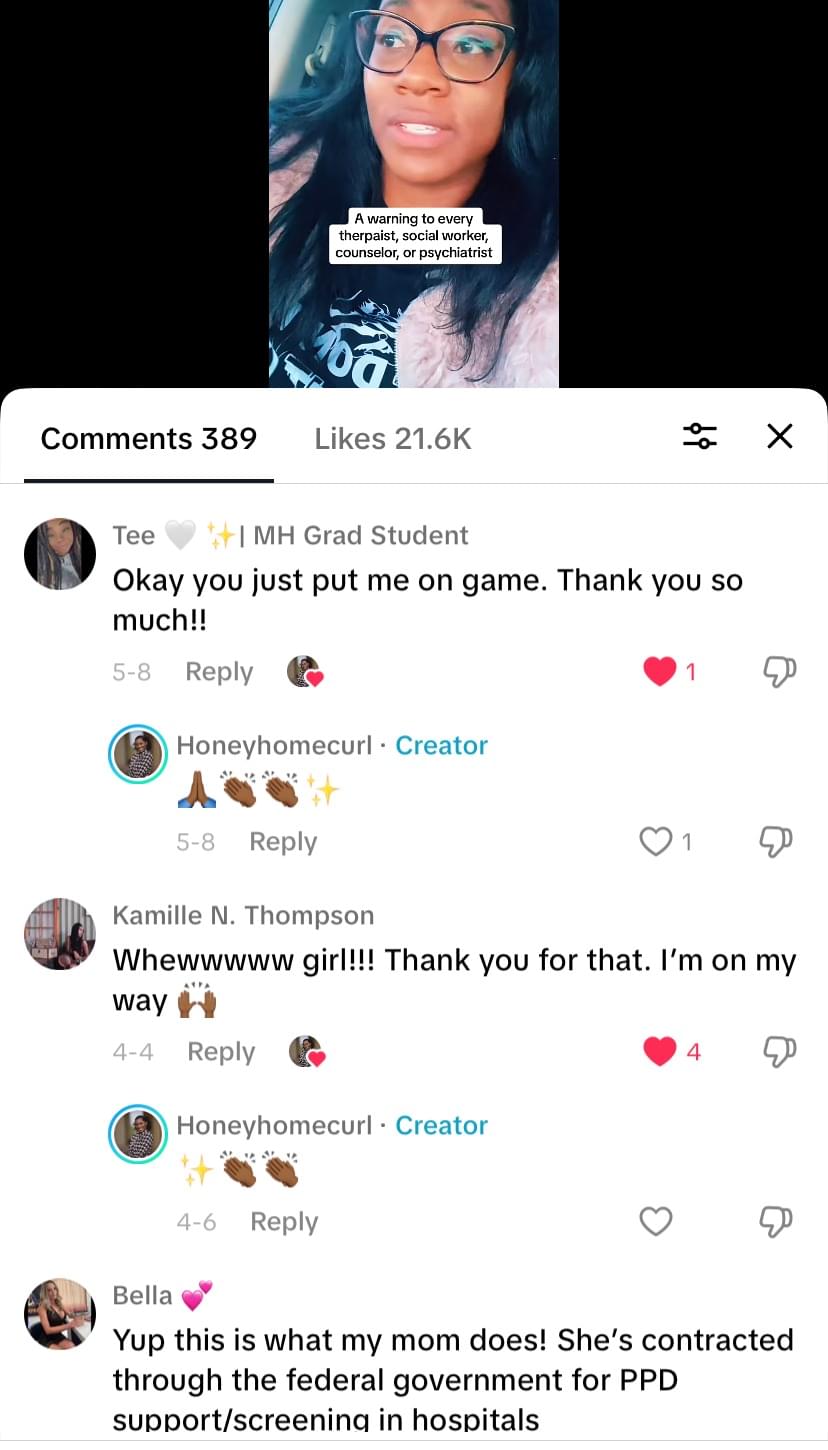Open Tee's profile picture
The height and width of the screenshot is (1450, 828).
(60, 554)
